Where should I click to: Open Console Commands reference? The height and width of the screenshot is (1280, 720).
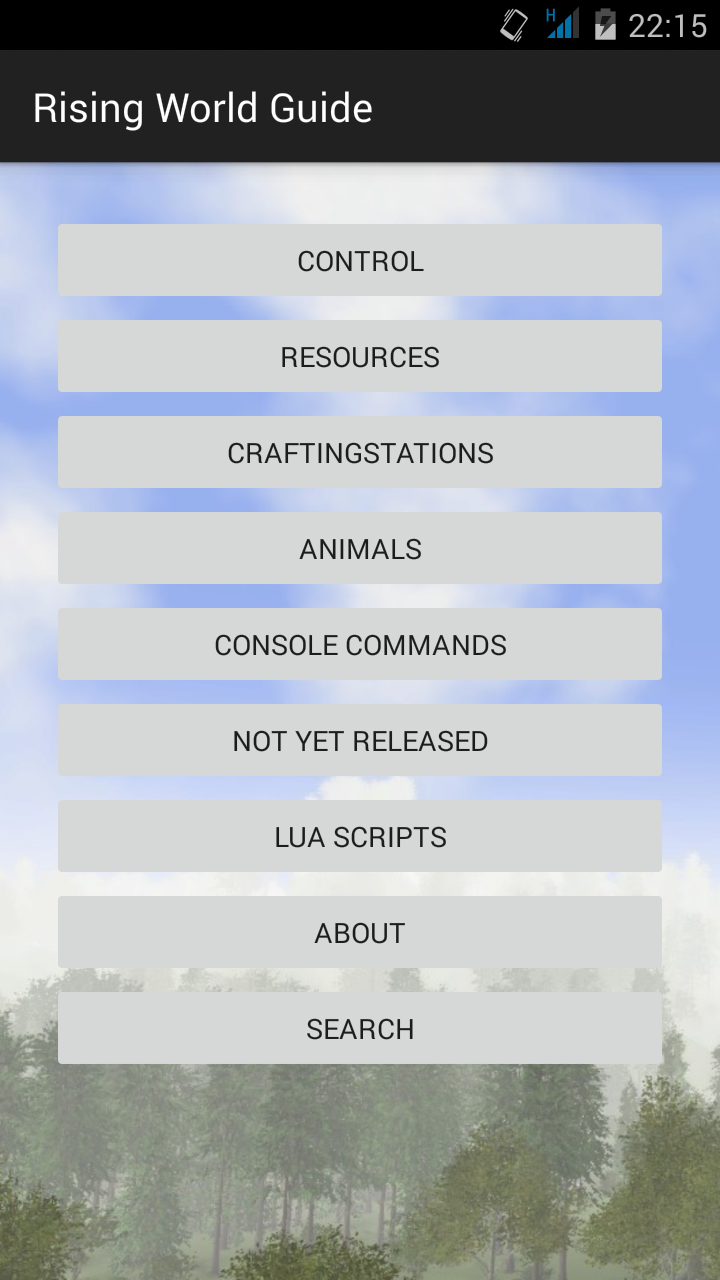tap(360, 644)
